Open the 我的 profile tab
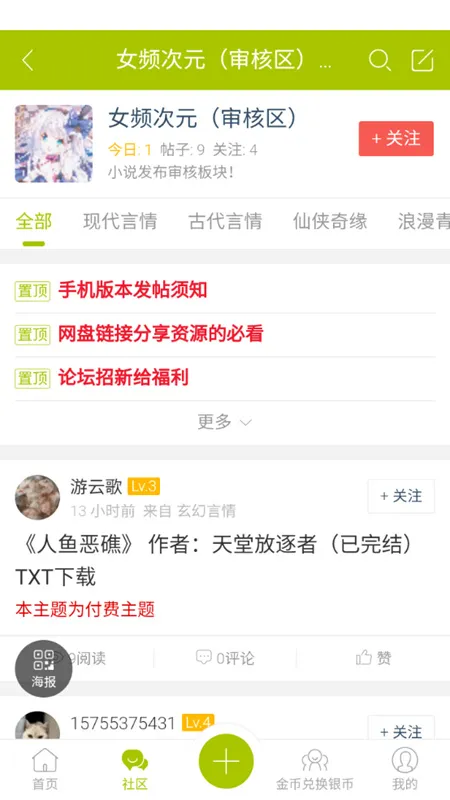The width and height of the screenshot is (450, 800). (405, 769)
